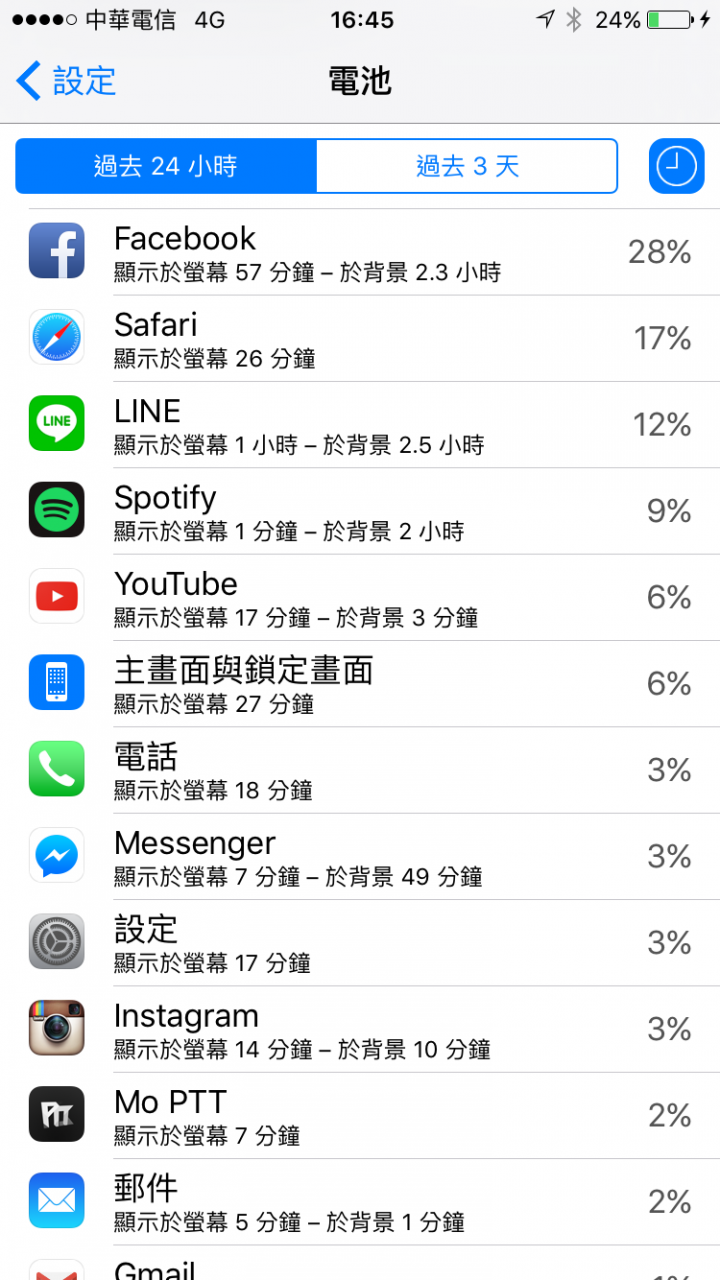Toggle the clock usage-time icon
Viewport: 720px width, 1280px height.
[677, 166]
